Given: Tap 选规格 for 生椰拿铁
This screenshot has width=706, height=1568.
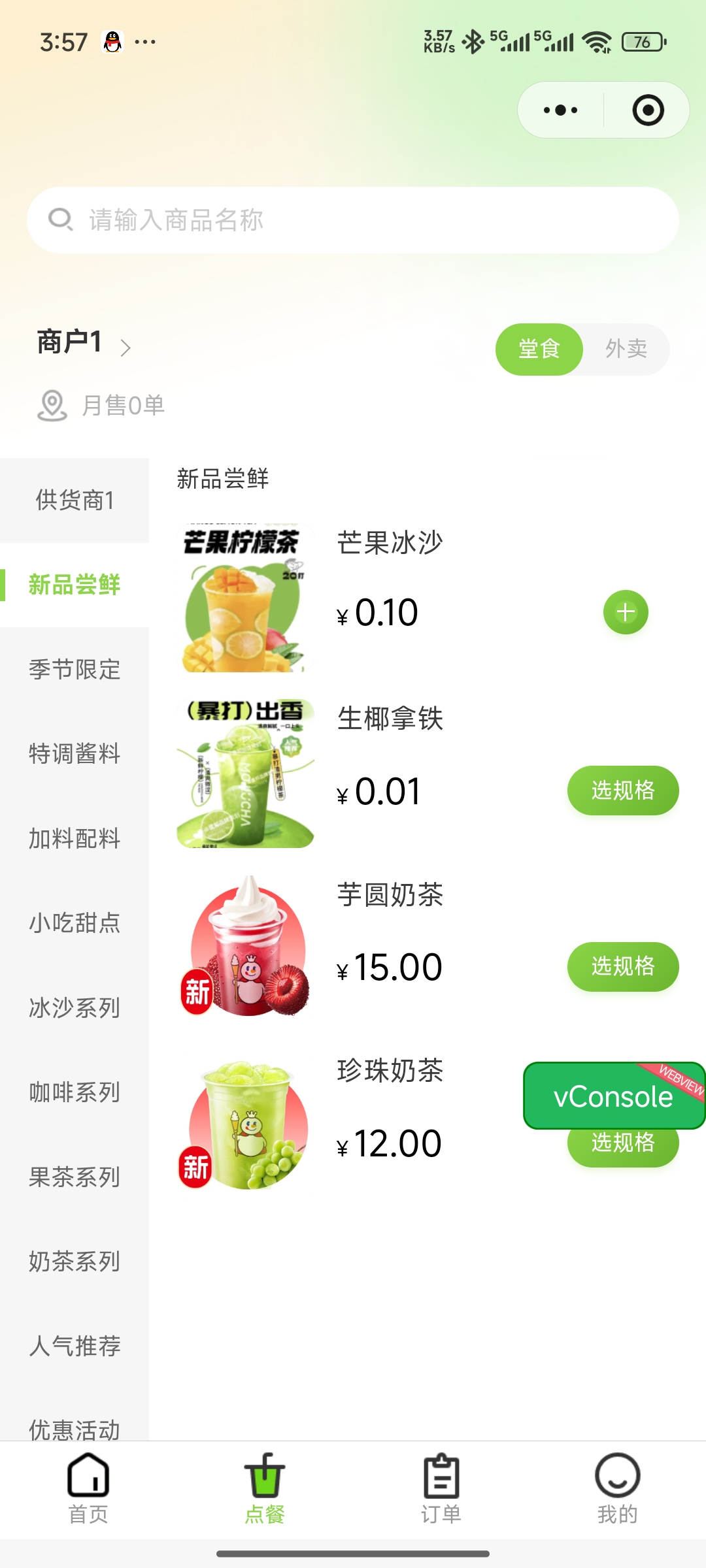Looking at the screenshot, I should (x=622, y=790).
